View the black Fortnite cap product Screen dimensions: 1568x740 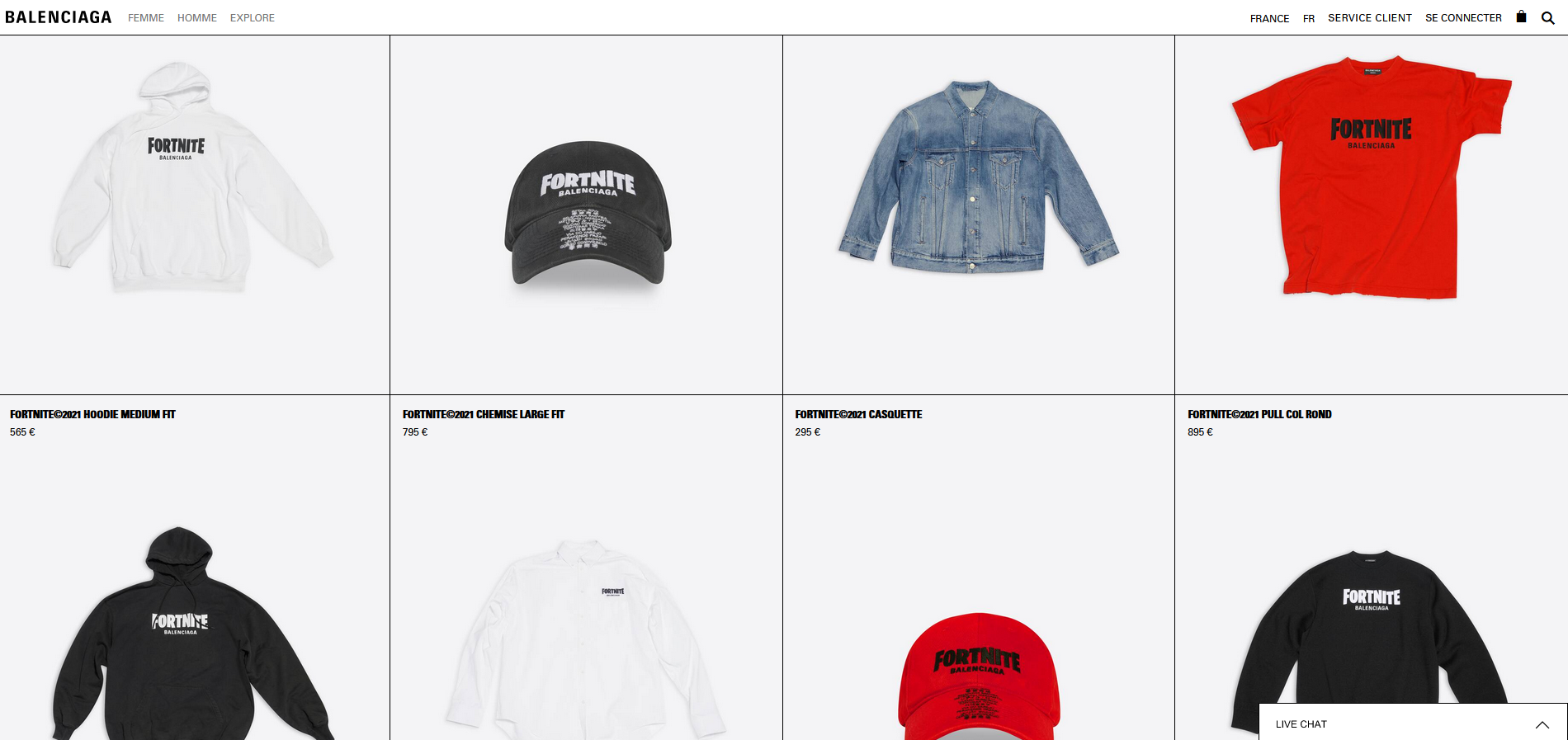click(x=588, y=213)
